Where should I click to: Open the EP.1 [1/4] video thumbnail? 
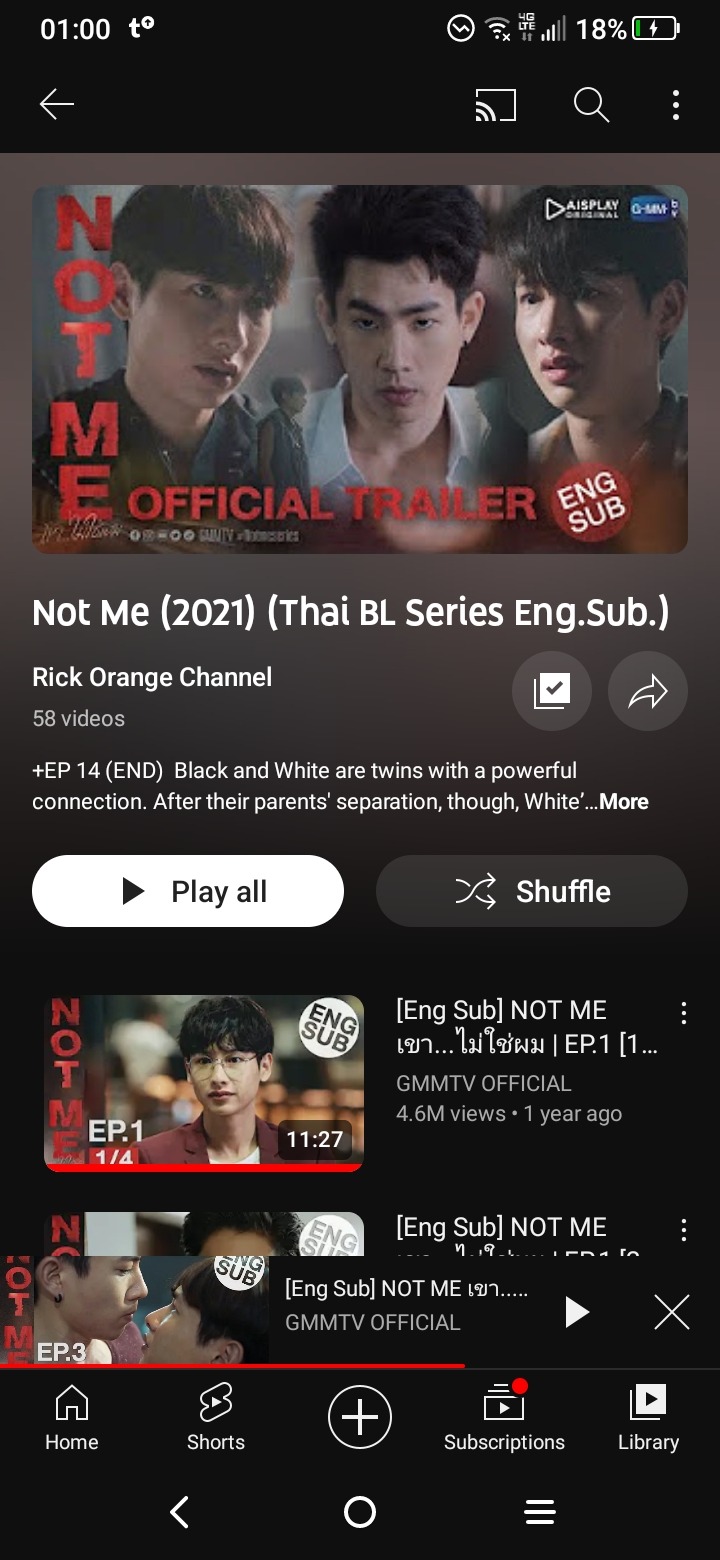204,1082
